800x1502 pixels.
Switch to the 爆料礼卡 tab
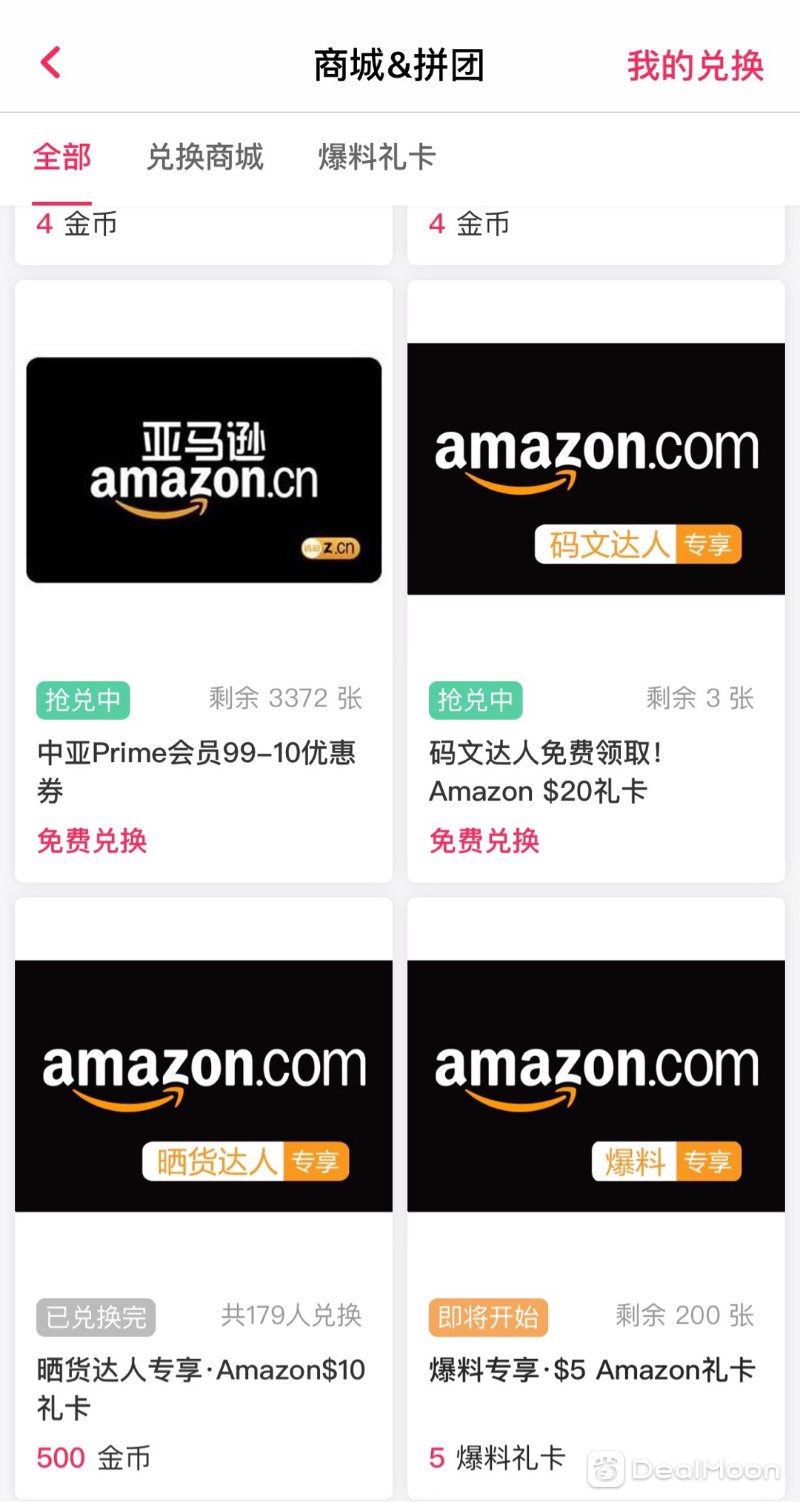[x=377, y=157]
